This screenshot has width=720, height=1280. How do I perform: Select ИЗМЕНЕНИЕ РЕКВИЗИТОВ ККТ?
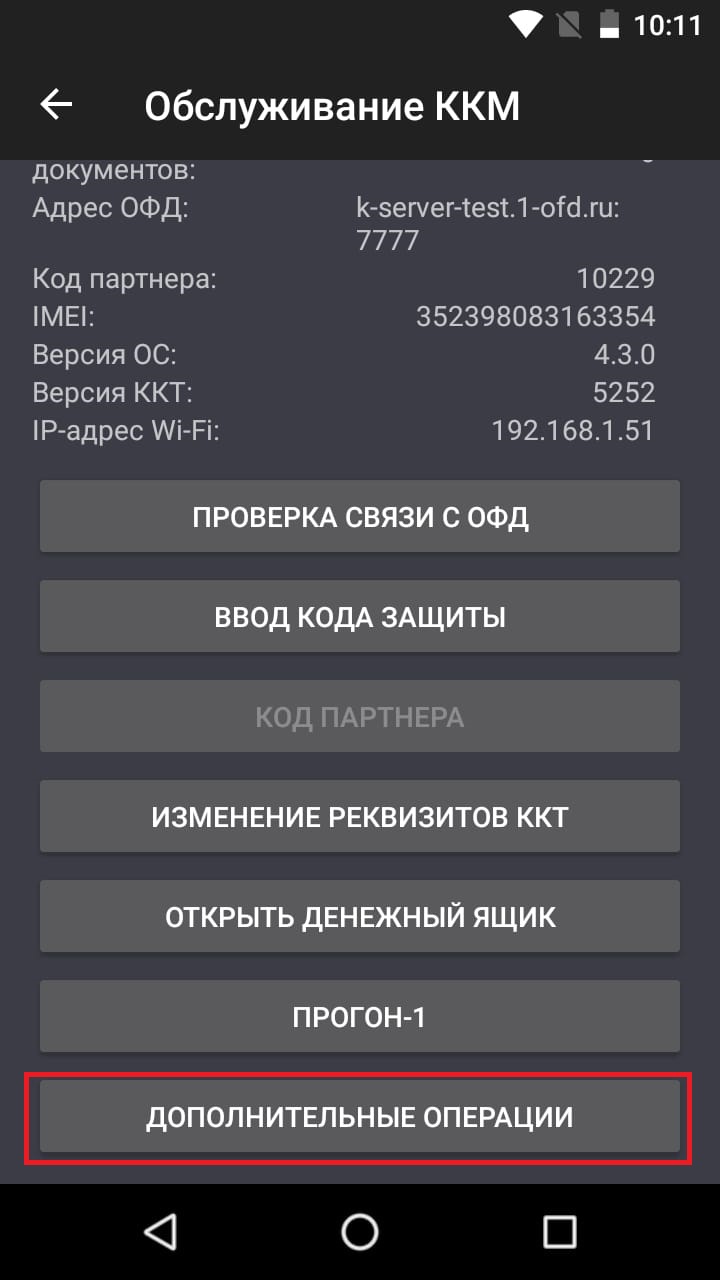click(x=360, y=816)
